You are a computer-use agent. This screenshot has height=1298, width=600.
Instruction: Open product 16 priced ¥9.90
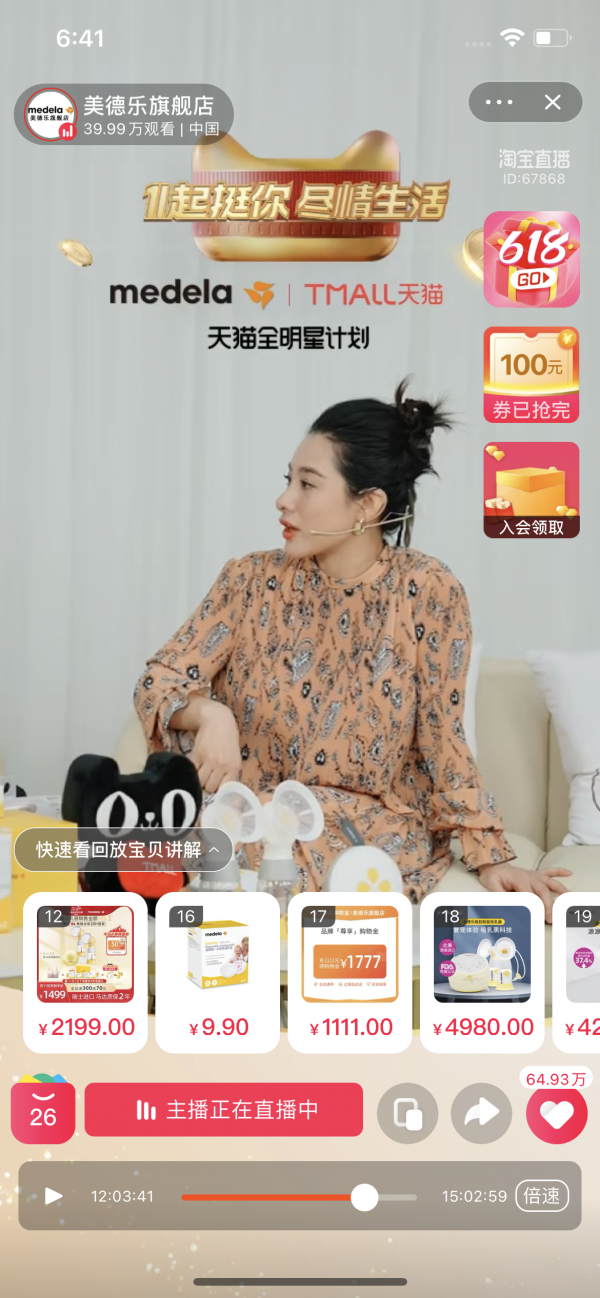217,972
